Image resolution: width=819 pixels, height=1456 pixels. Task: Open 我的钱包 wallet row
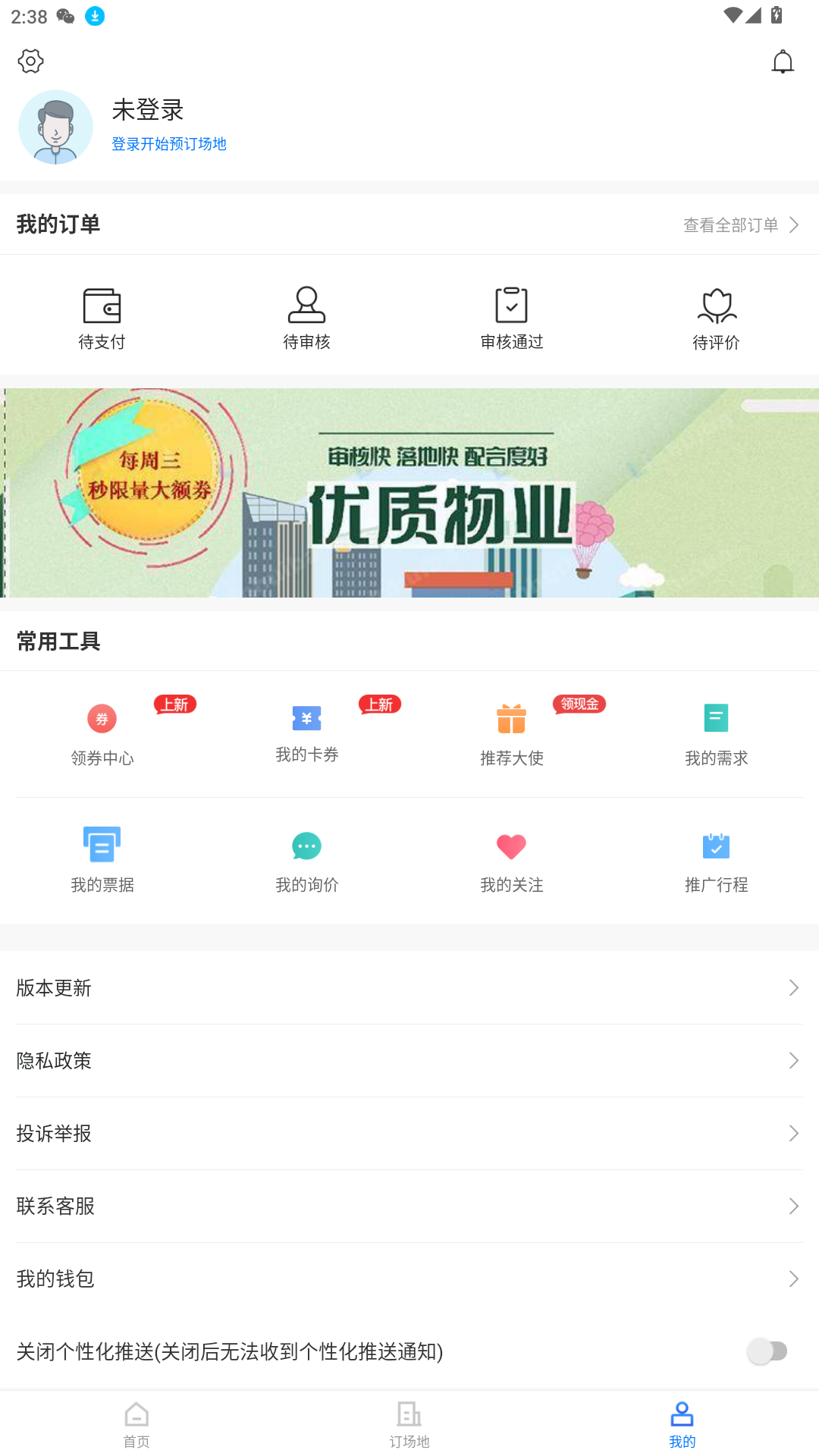[x=409, y=1279]
